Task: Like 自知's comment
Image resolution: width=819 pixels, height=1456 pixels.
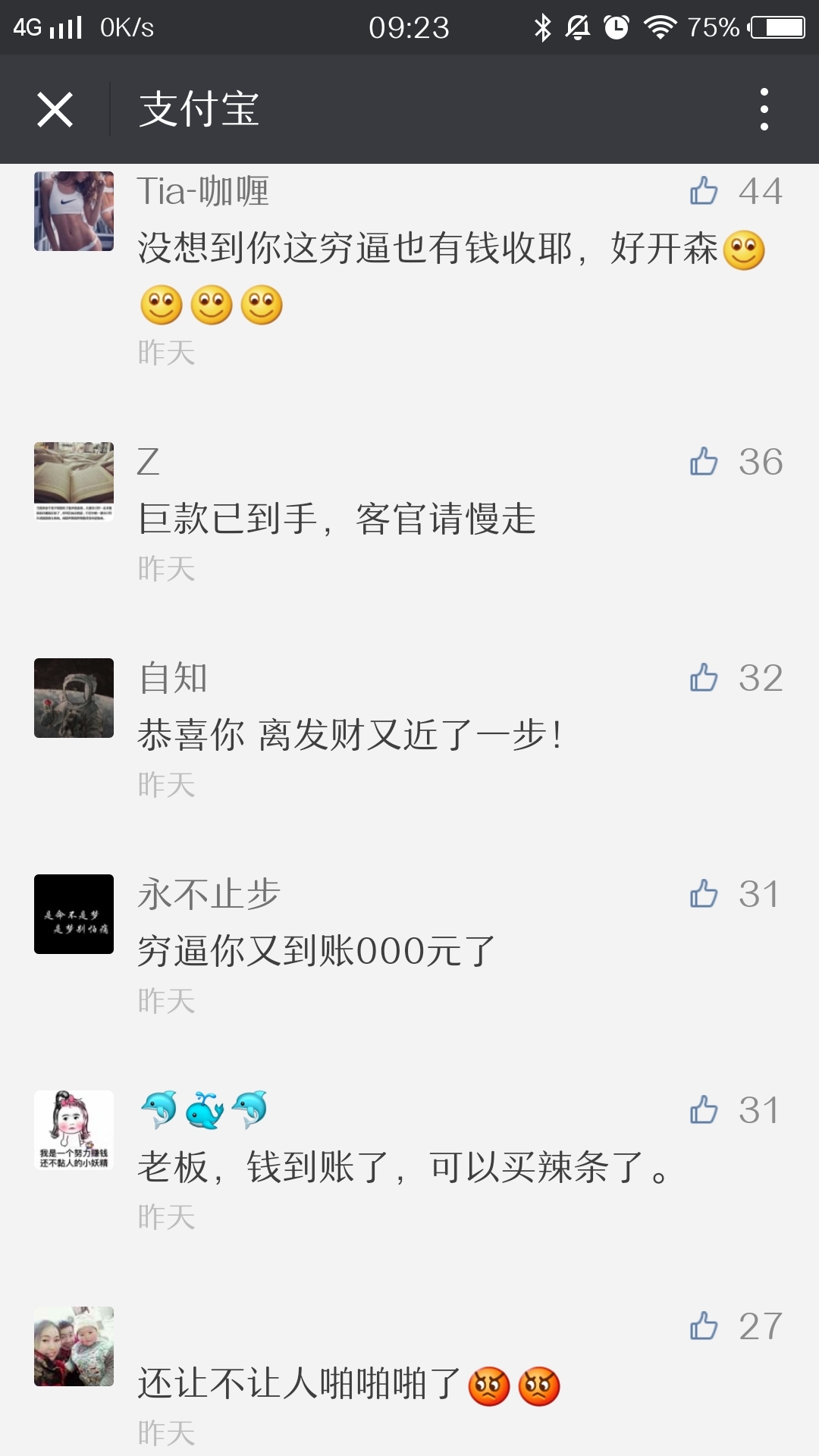Action: tap(704, 678)
